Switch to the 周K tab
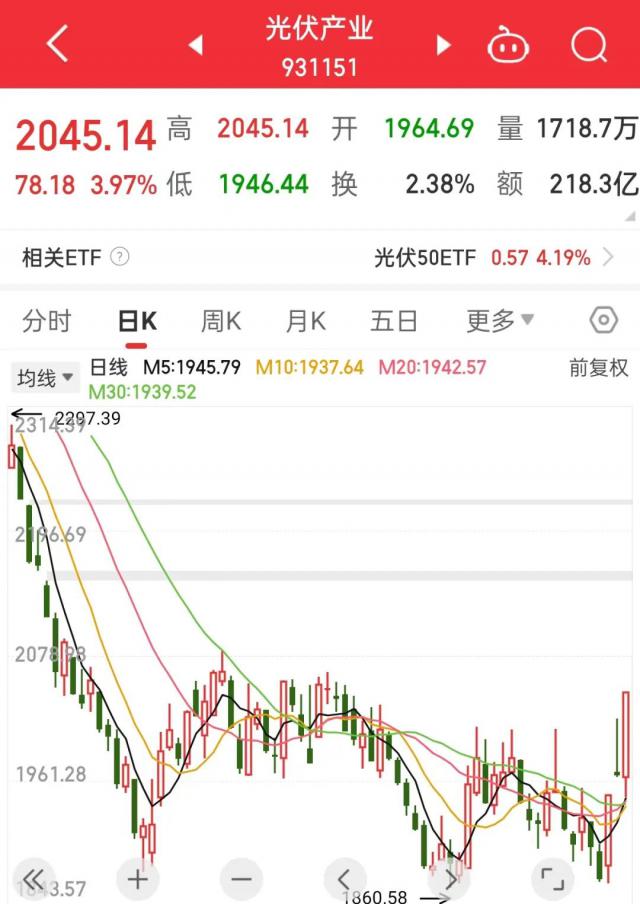640x904 pixels. (x=221, y=321)
